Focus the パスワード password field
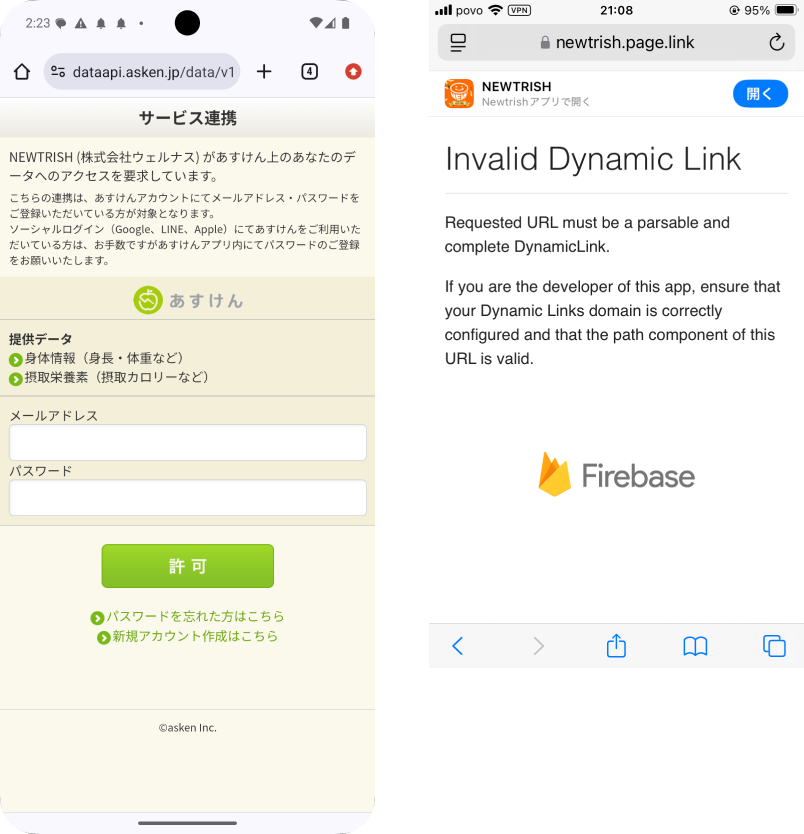 pos(187,497)
